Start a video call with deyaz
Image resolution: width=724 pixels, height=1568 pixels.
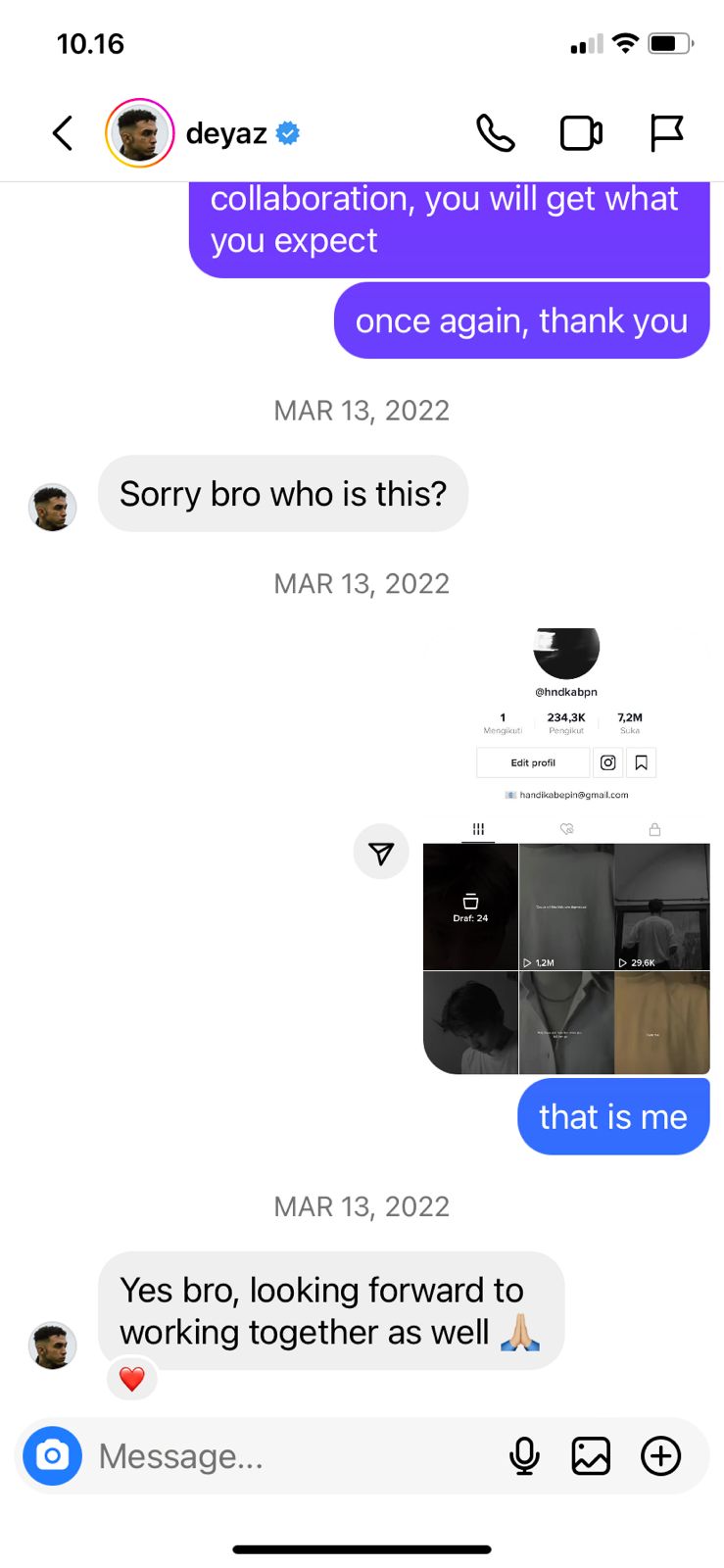(581, 133)
